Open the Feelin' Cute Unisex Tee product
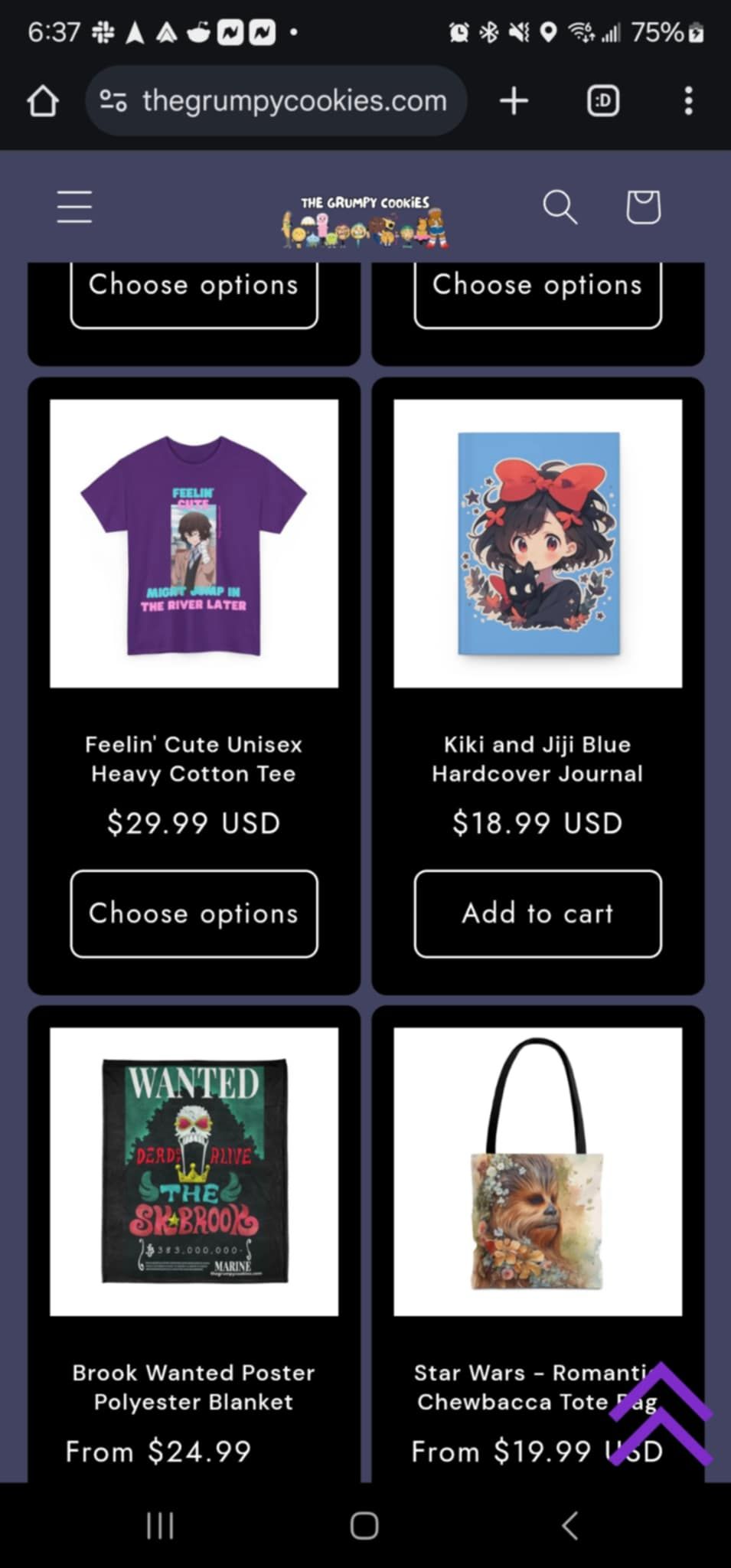This screenshot has height=1568, width=731. 194,758
